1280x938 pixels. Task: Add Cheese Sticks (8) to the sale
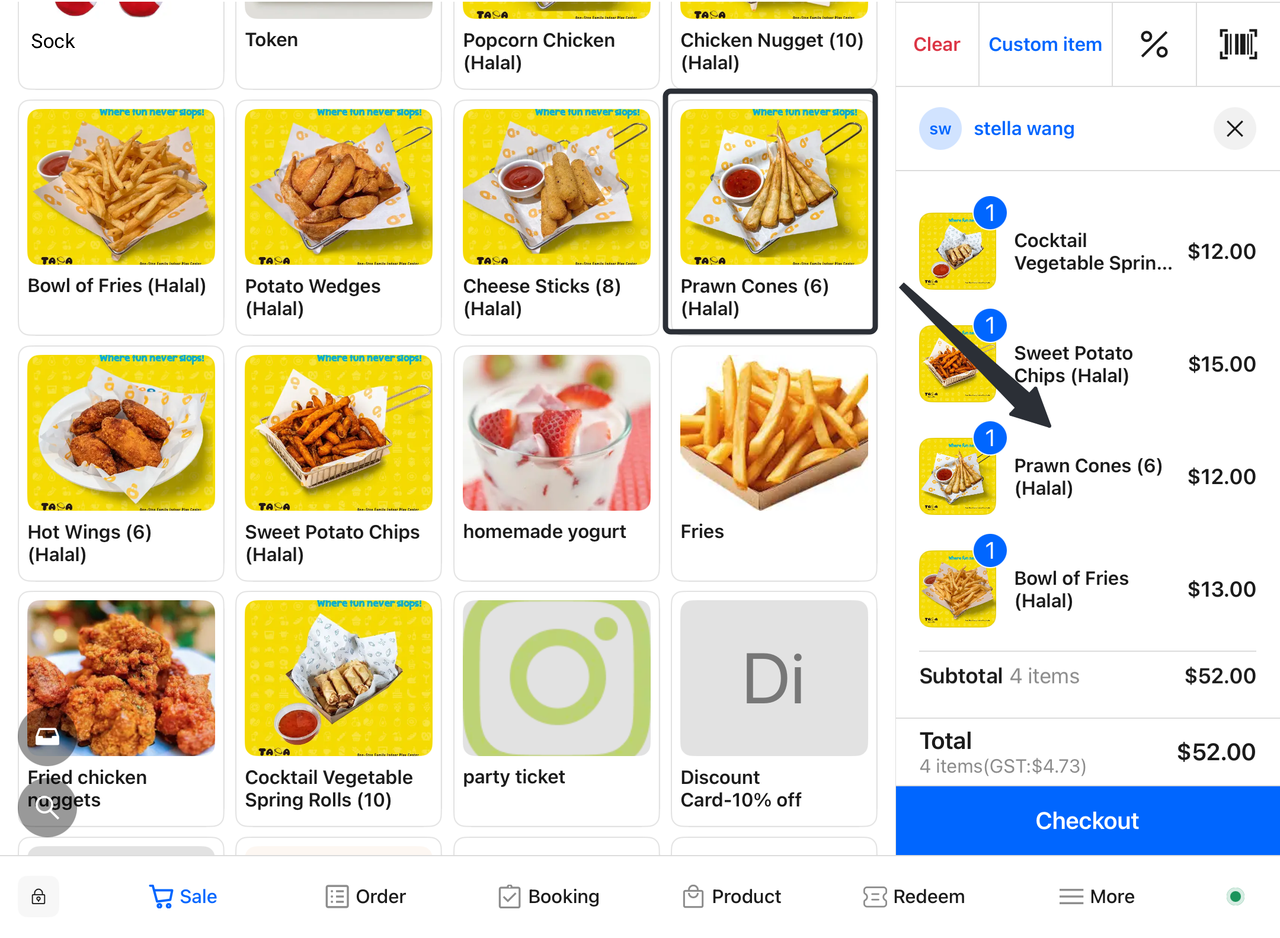(x=556, y=217)
